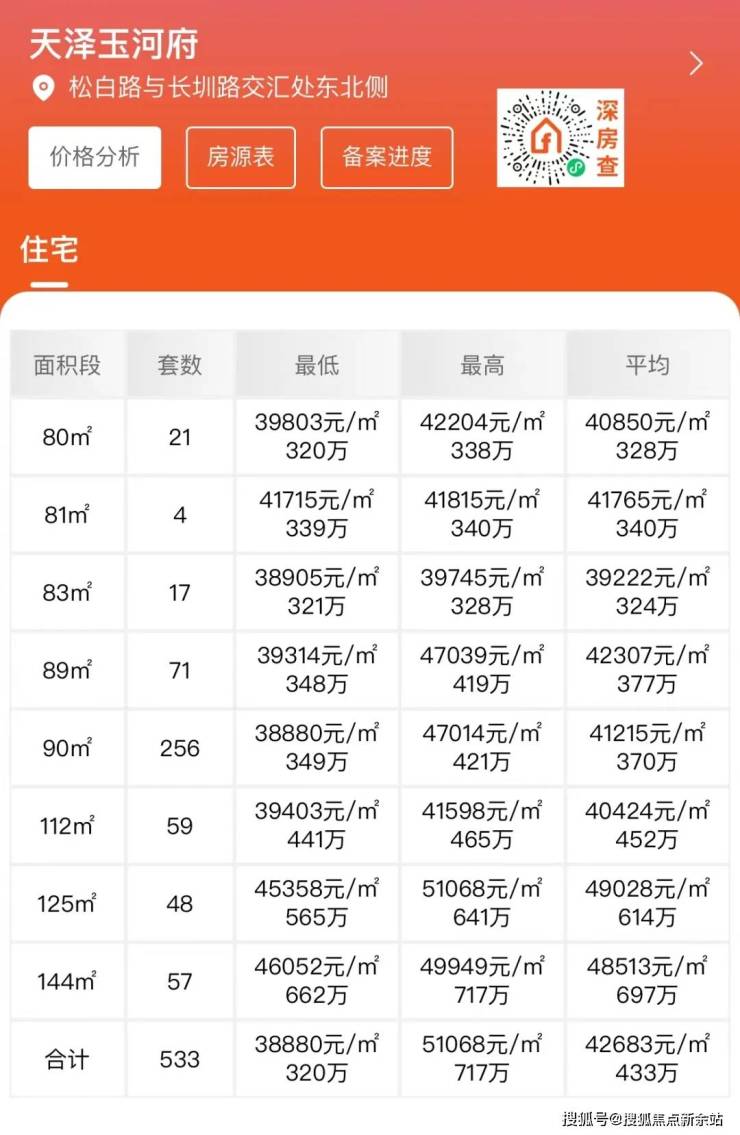This screenshot has height=1135, width=740.
Task: Open the 房源表 listings table
Action: coord(240,157)
